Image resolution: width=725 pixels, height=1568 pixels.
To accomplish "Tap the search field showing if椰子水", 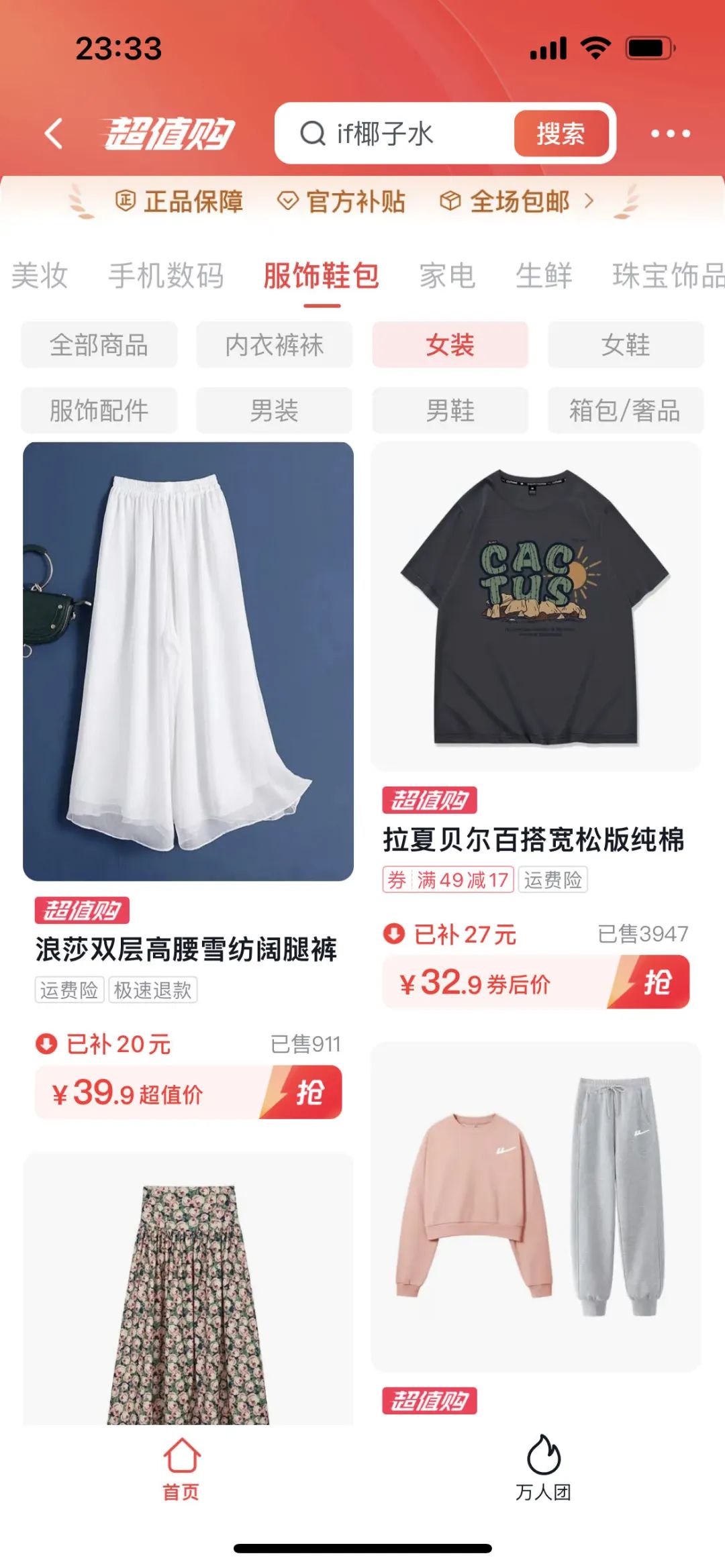I will 403,134.
